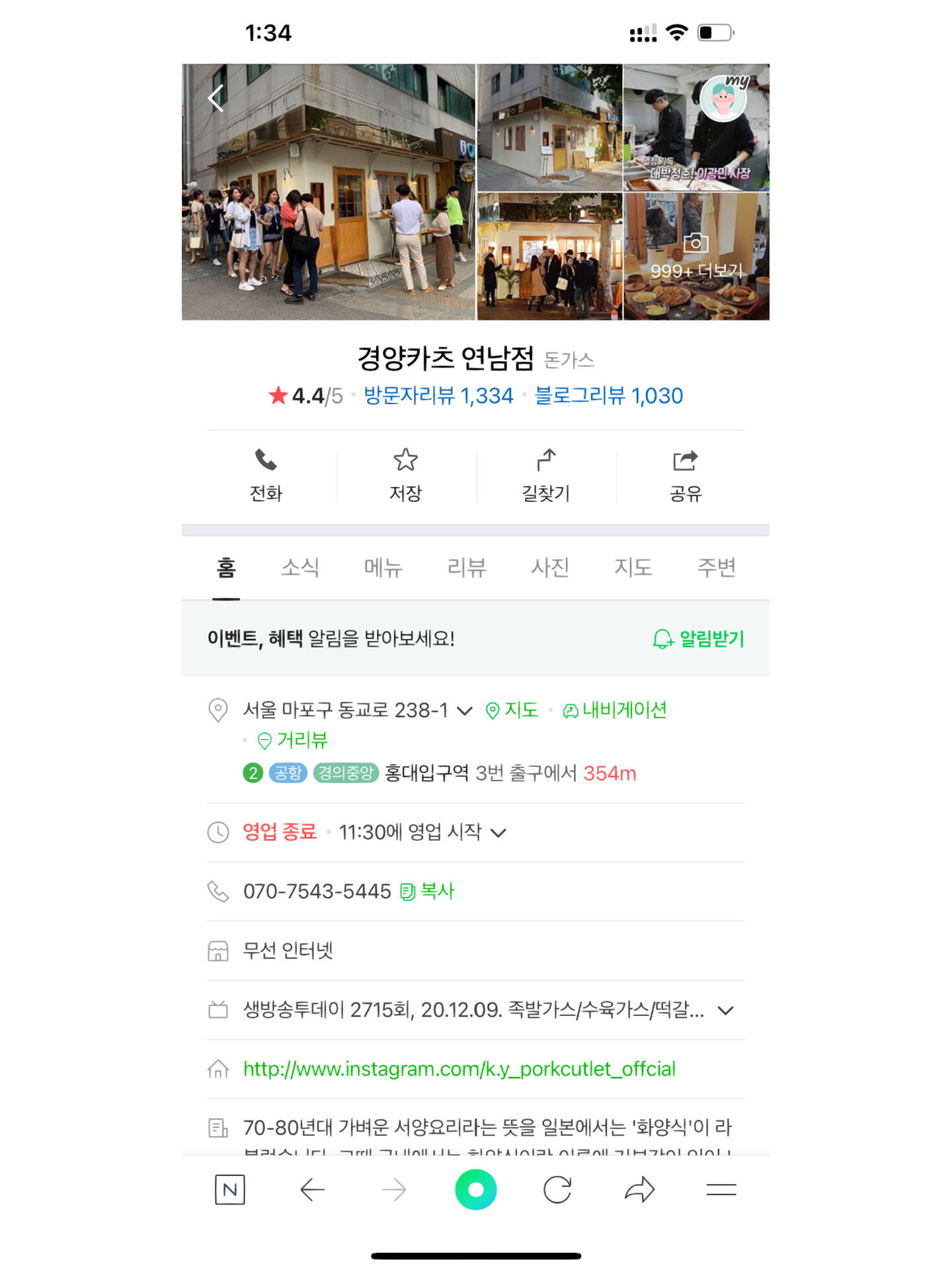
Task: Open the 블로그리뷰 1,030 reviews
Action: pyautogui.click(x=608, y=396)
